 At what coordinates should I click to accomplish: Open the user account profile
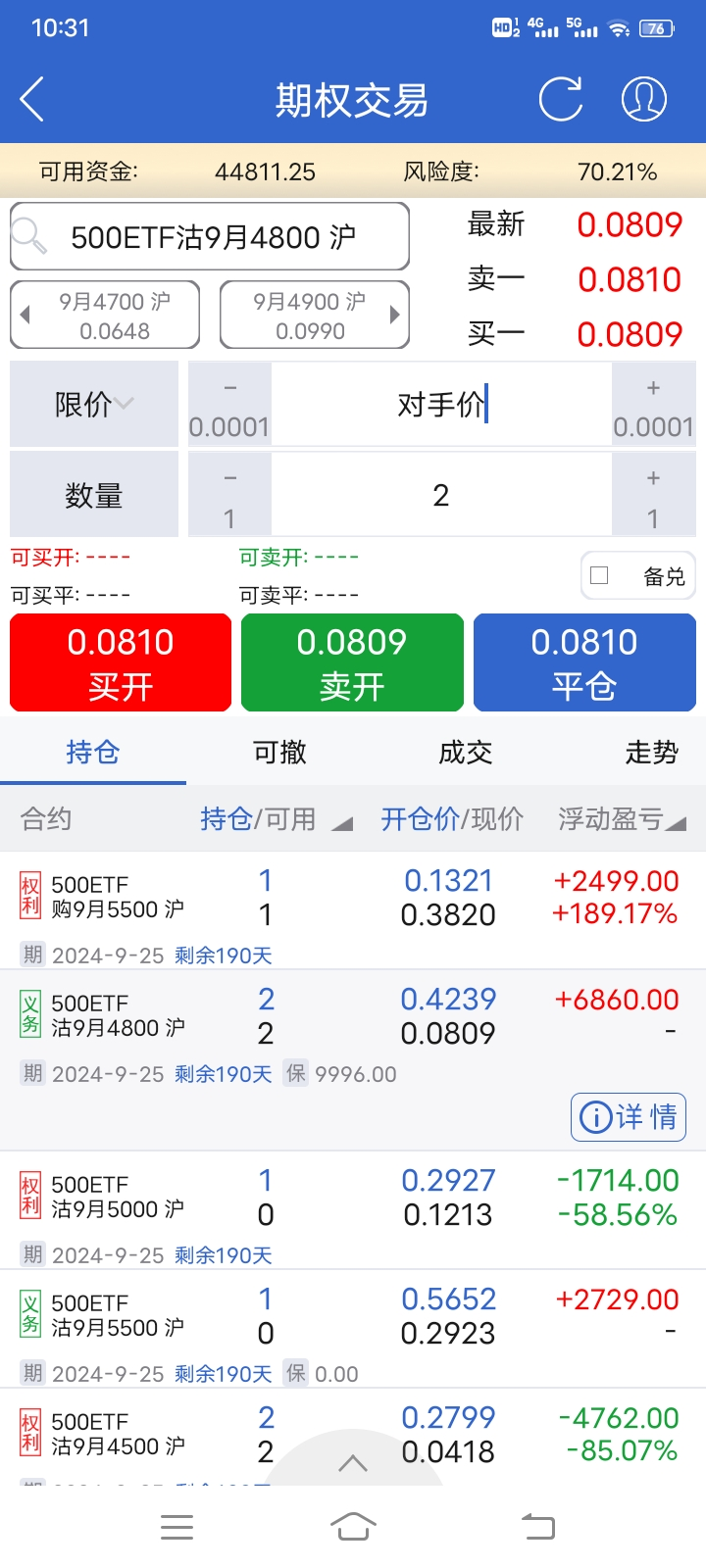[x=644, y=99]
